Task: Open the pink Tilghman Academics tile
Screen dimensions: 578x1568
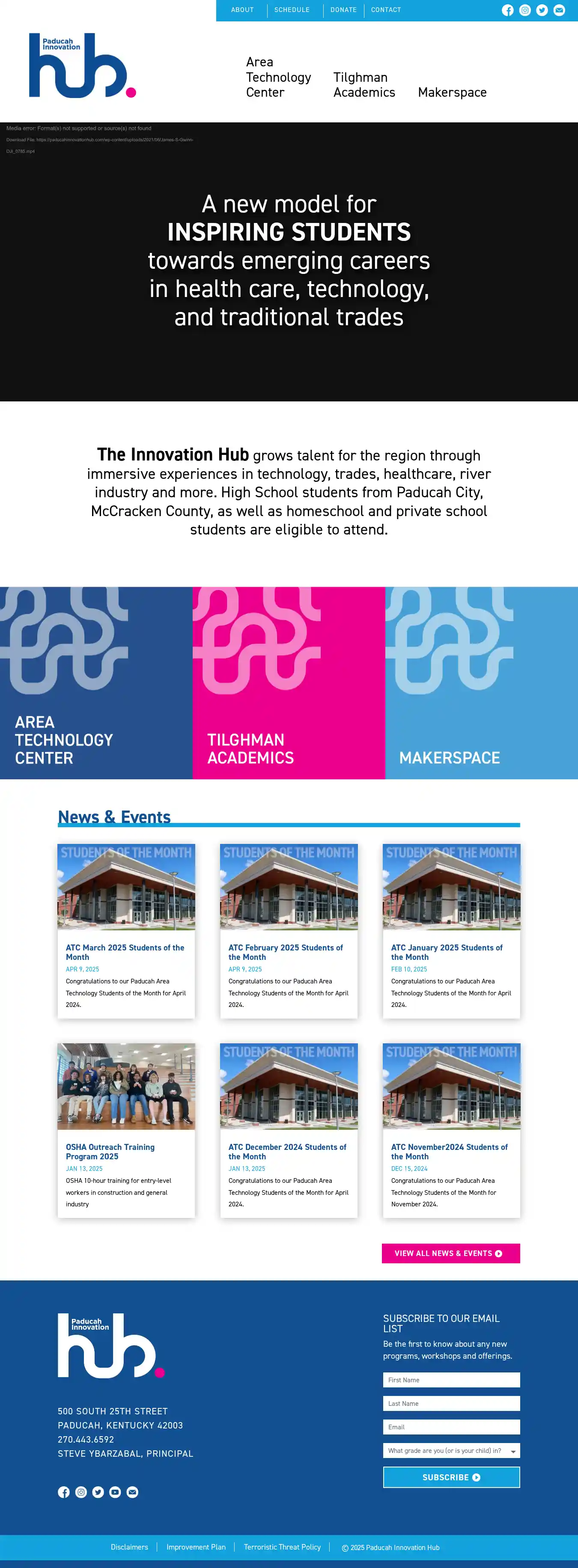Action: [x=289, y=682]
